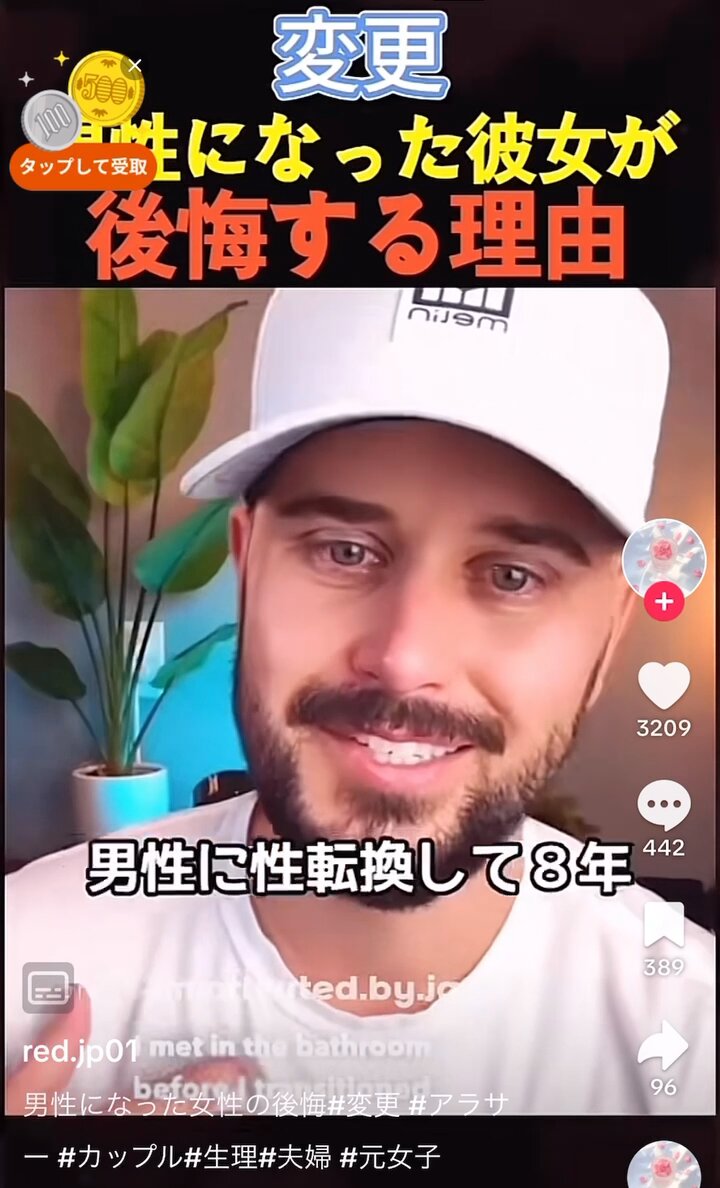
Task: Like this video with the heart icon
Action: (x=664, y=686)
